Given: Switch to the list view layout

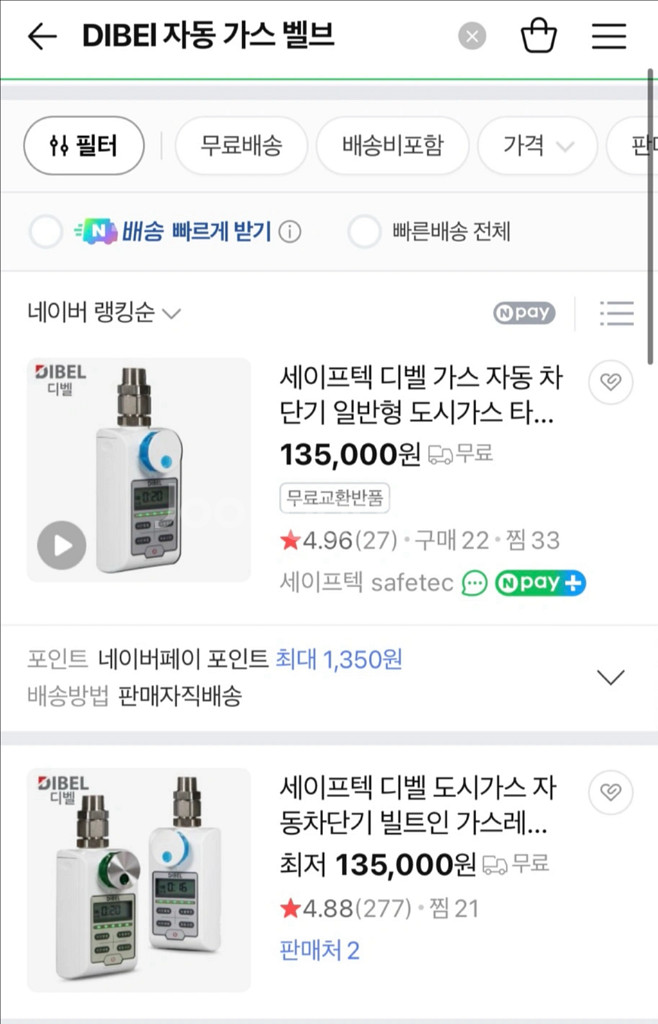Looking at the screenshot, I should pos(617,313).
